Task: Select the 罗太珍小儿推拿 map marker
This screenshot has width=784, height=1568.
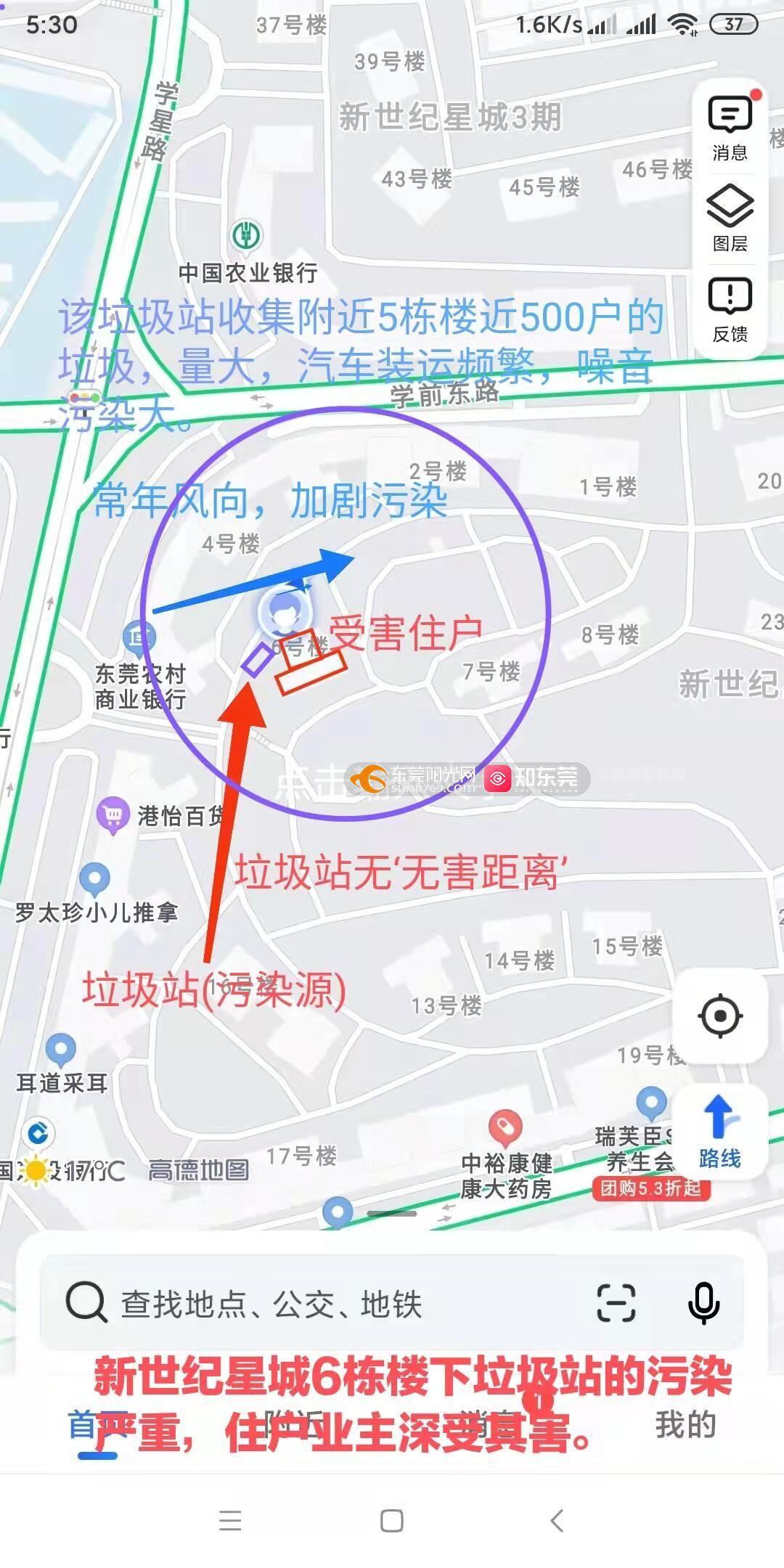Action: coord(94,881)
